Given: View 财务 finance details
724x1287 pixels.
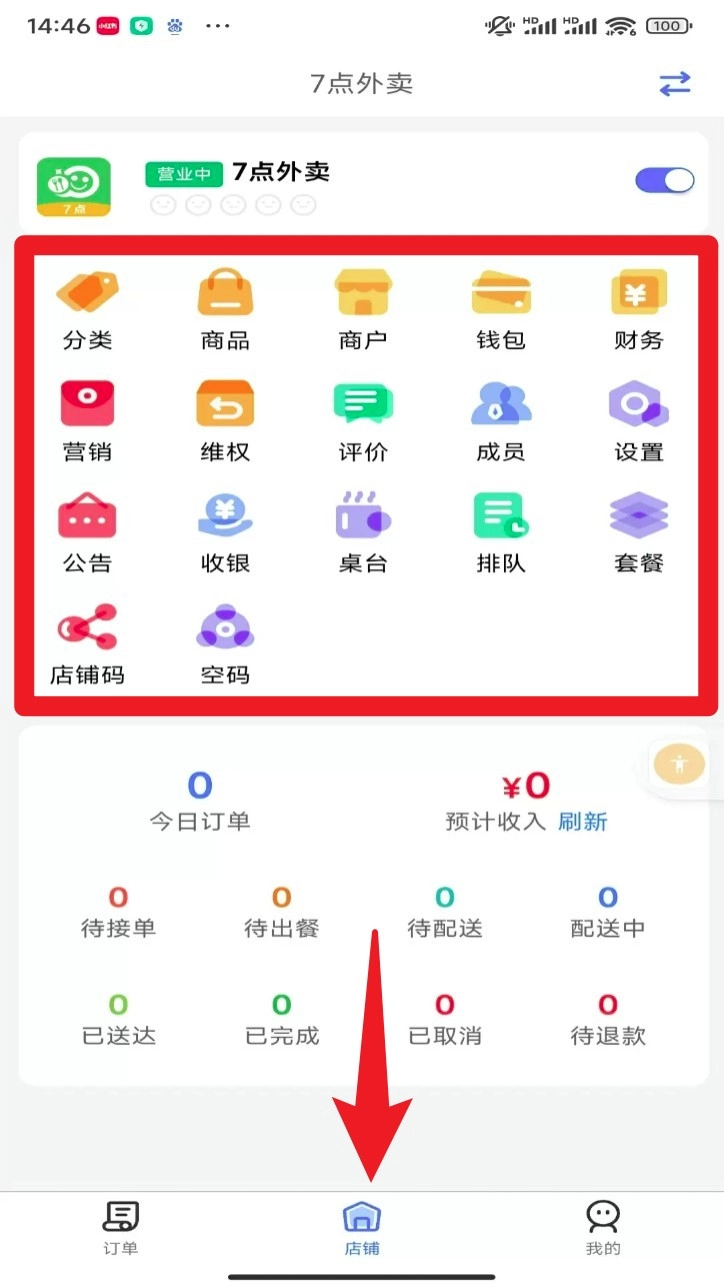Looking at the screenshot, I should pyautogui.click(x=638, y=309).
